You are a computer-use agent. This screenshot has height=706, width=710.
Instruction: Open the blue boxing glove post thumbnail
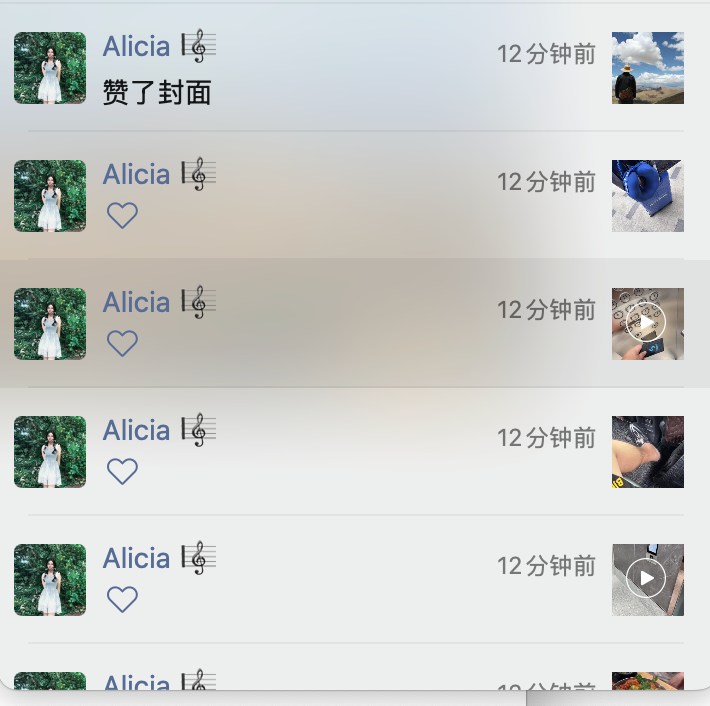pyautogui.click(x=647, y=196)
